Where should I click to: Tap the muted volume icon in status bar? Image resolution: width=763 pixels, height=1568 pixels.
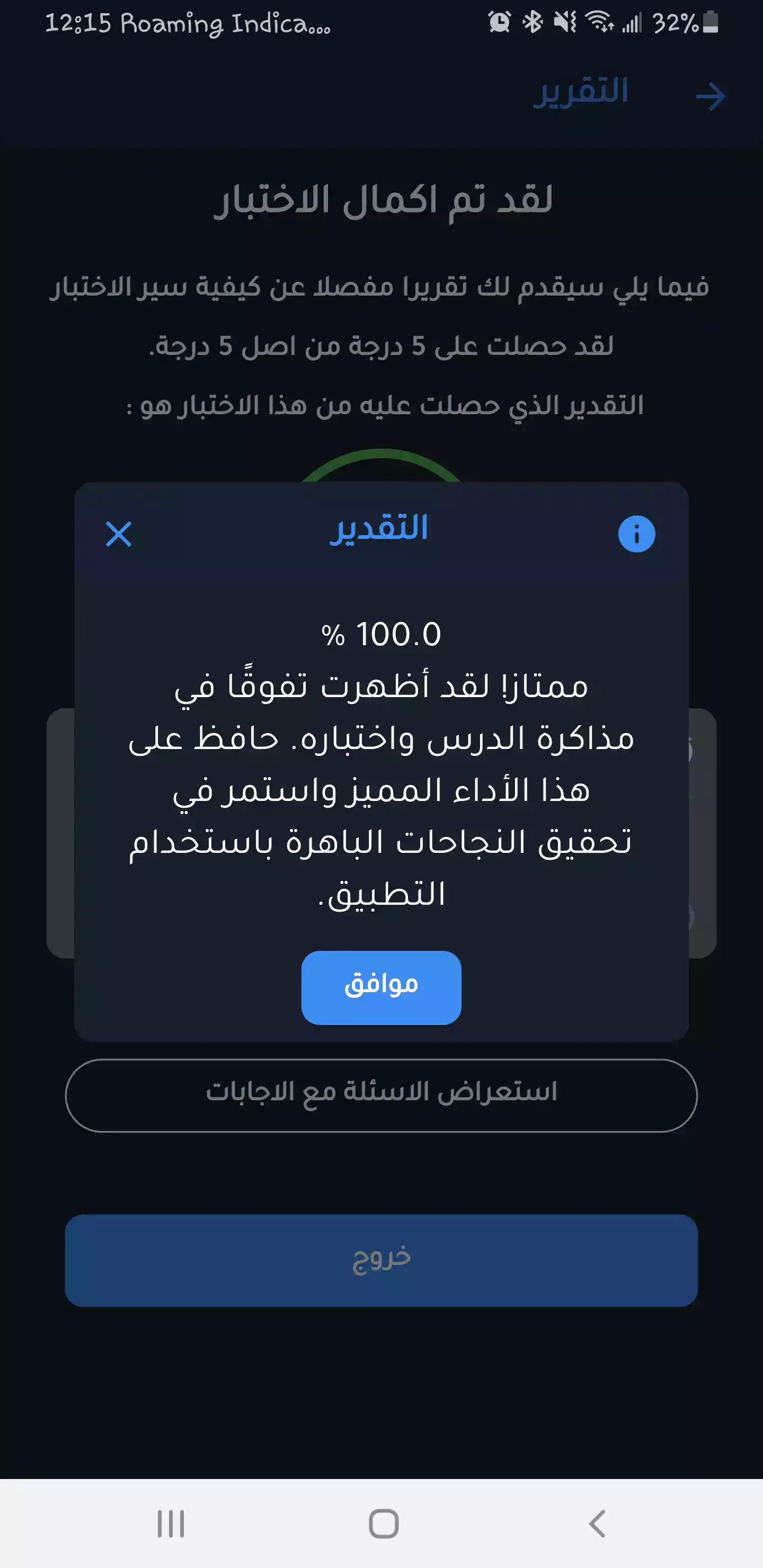coord(564,23)
